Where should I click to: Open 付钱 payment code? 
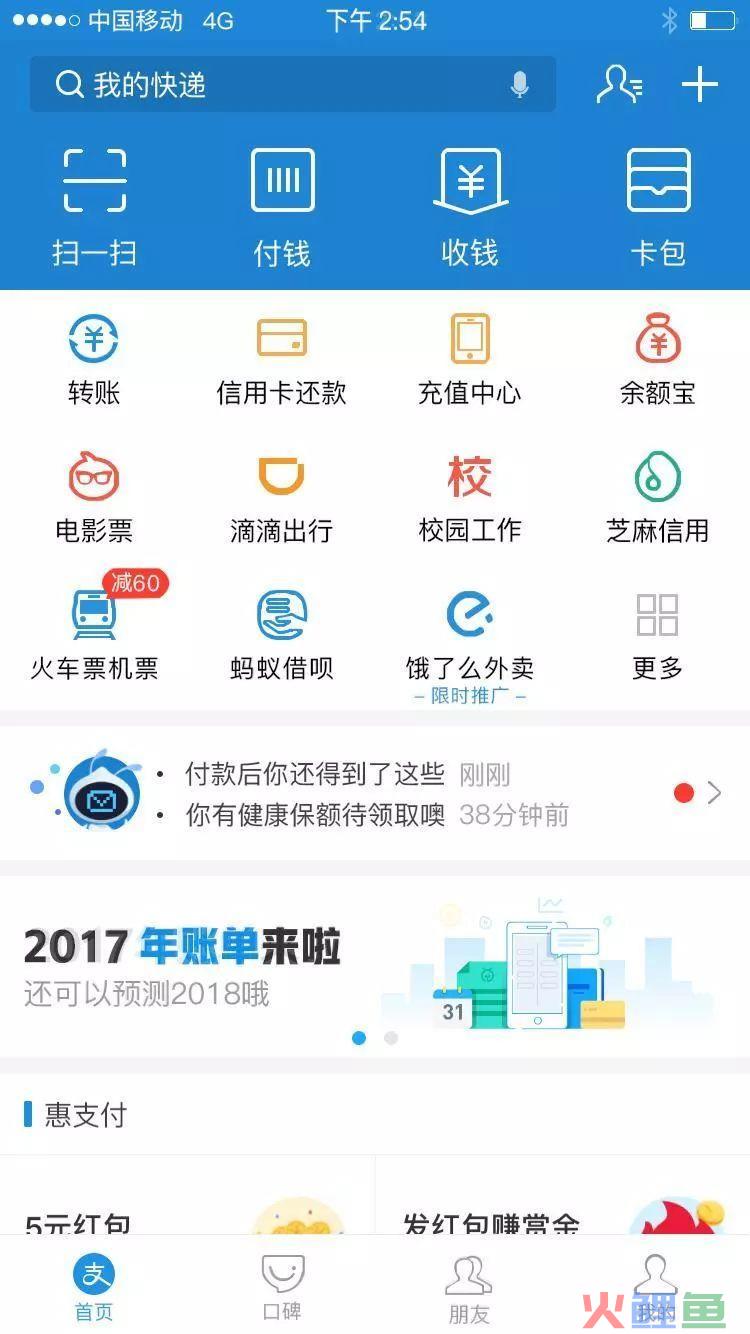282,206
